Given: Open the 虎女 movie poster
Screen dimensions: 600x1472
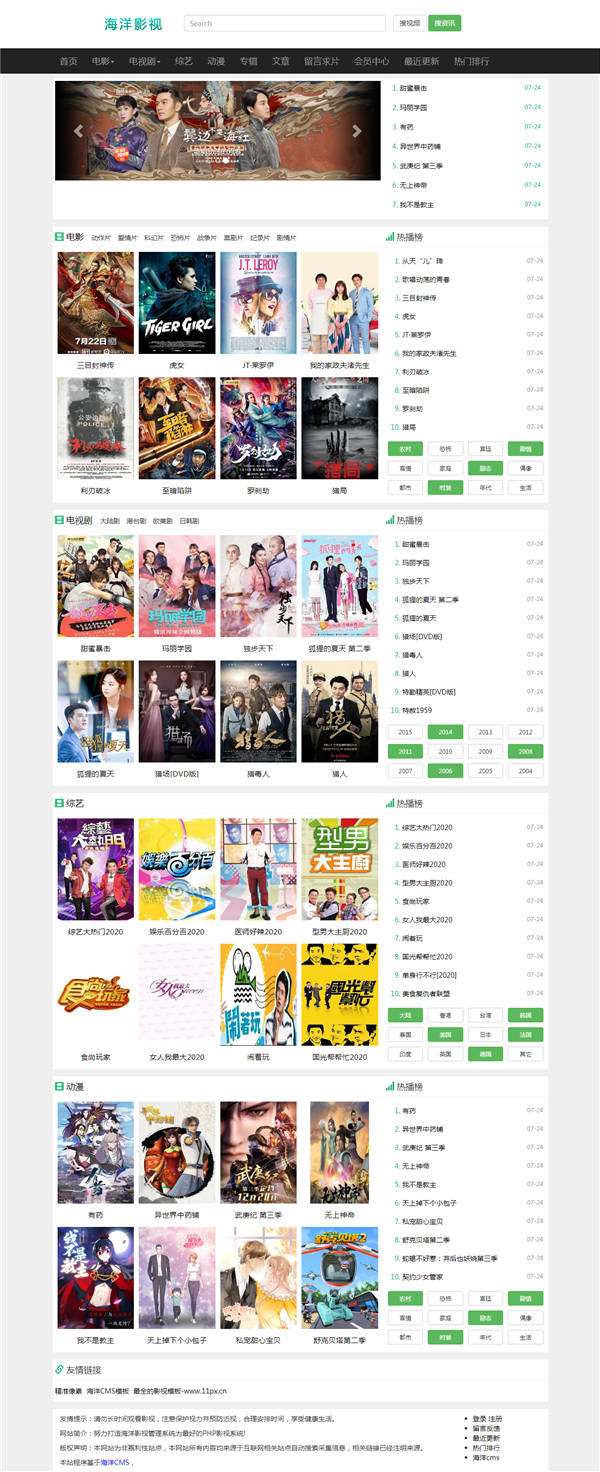Looking at the screenshot, I should coord(177,303).
